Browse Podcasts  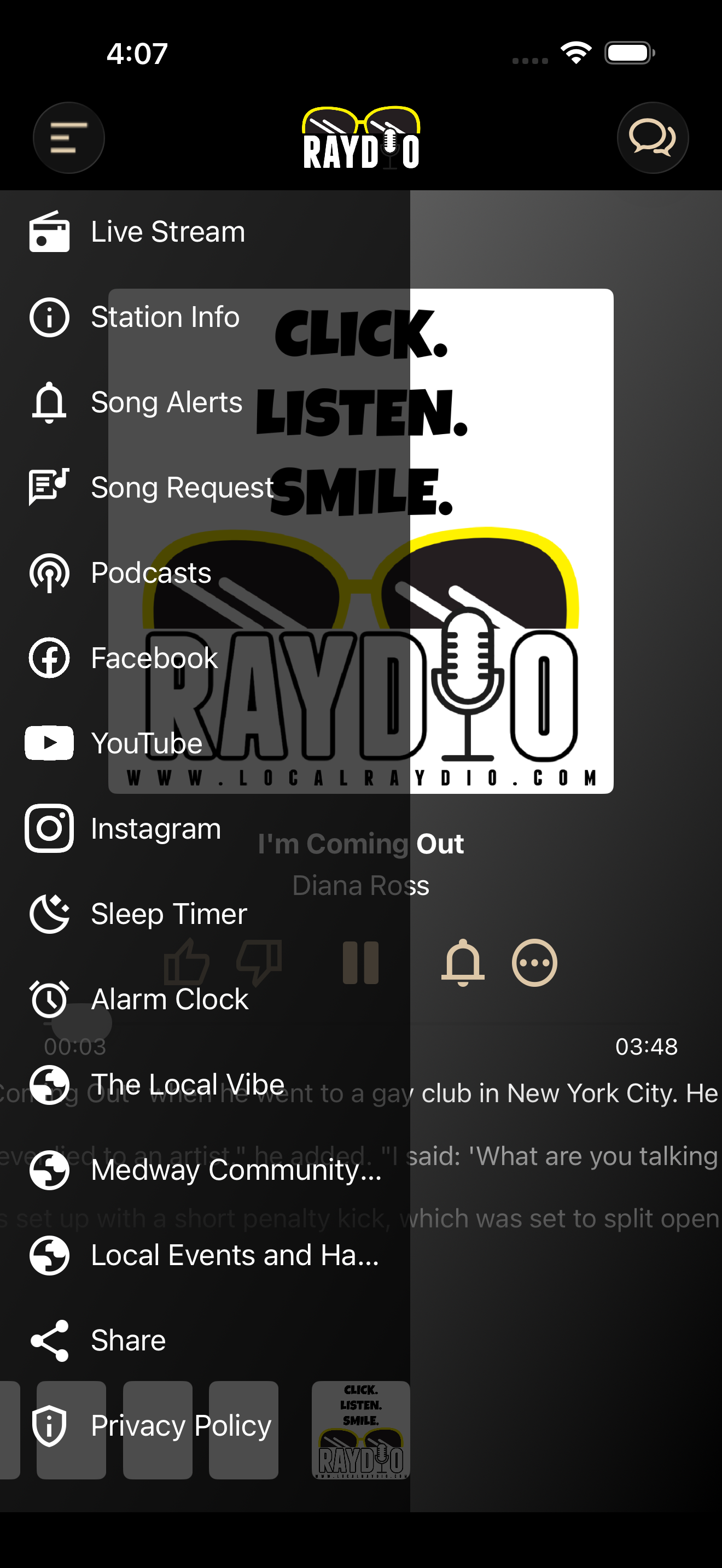(x=205, y=573)
